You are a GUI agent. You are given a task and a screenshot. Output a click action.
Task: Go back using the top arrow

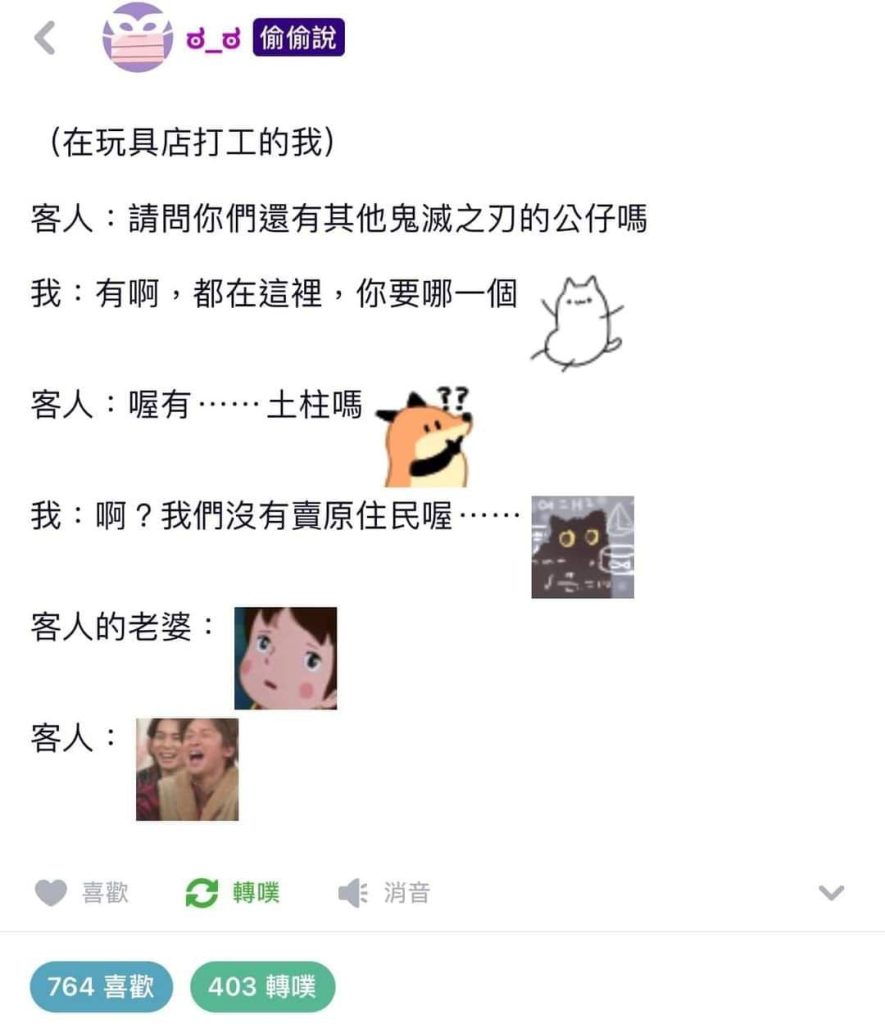click(45, 38)
